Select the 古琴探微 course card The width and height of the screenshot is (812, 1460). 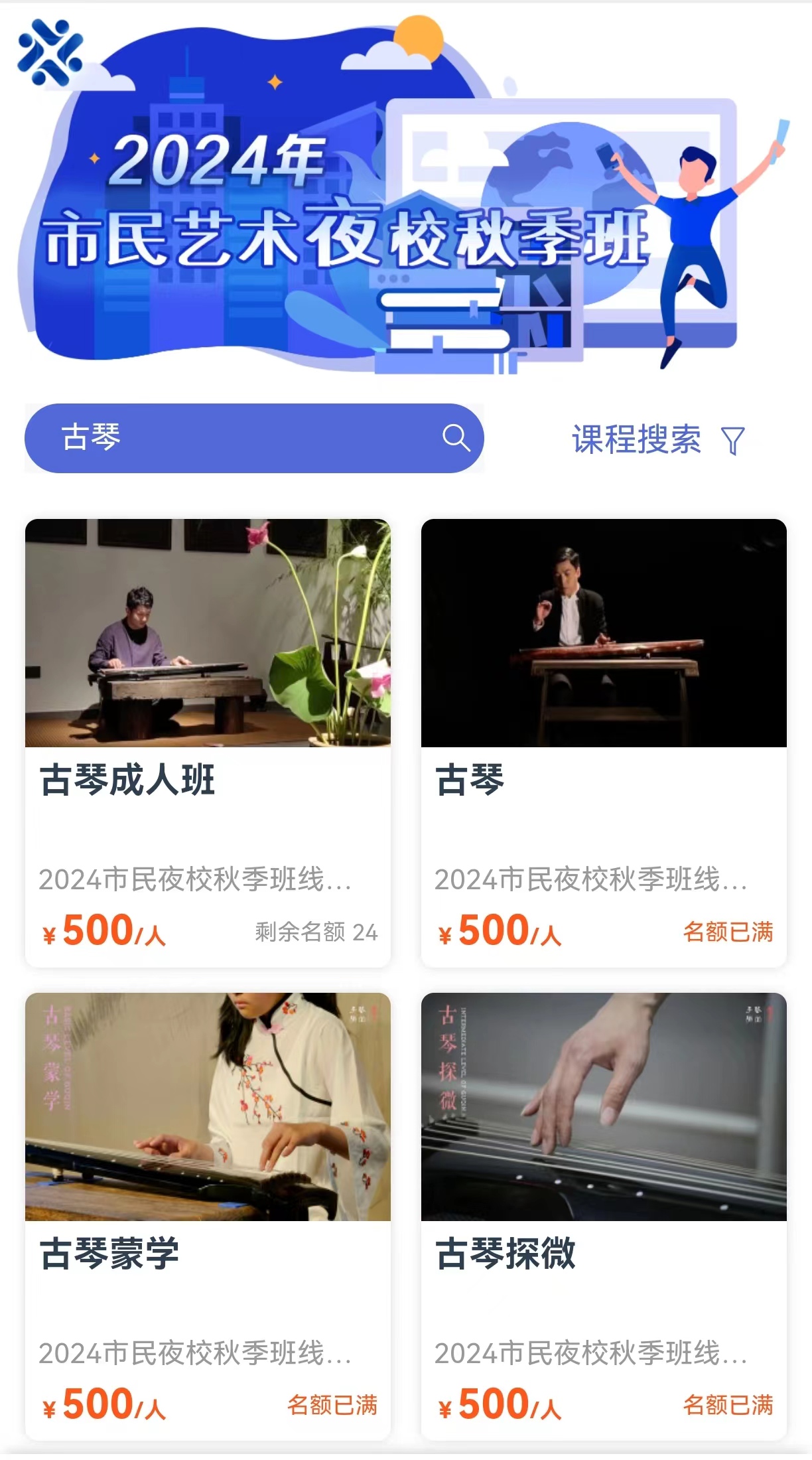click(604, 1216)
